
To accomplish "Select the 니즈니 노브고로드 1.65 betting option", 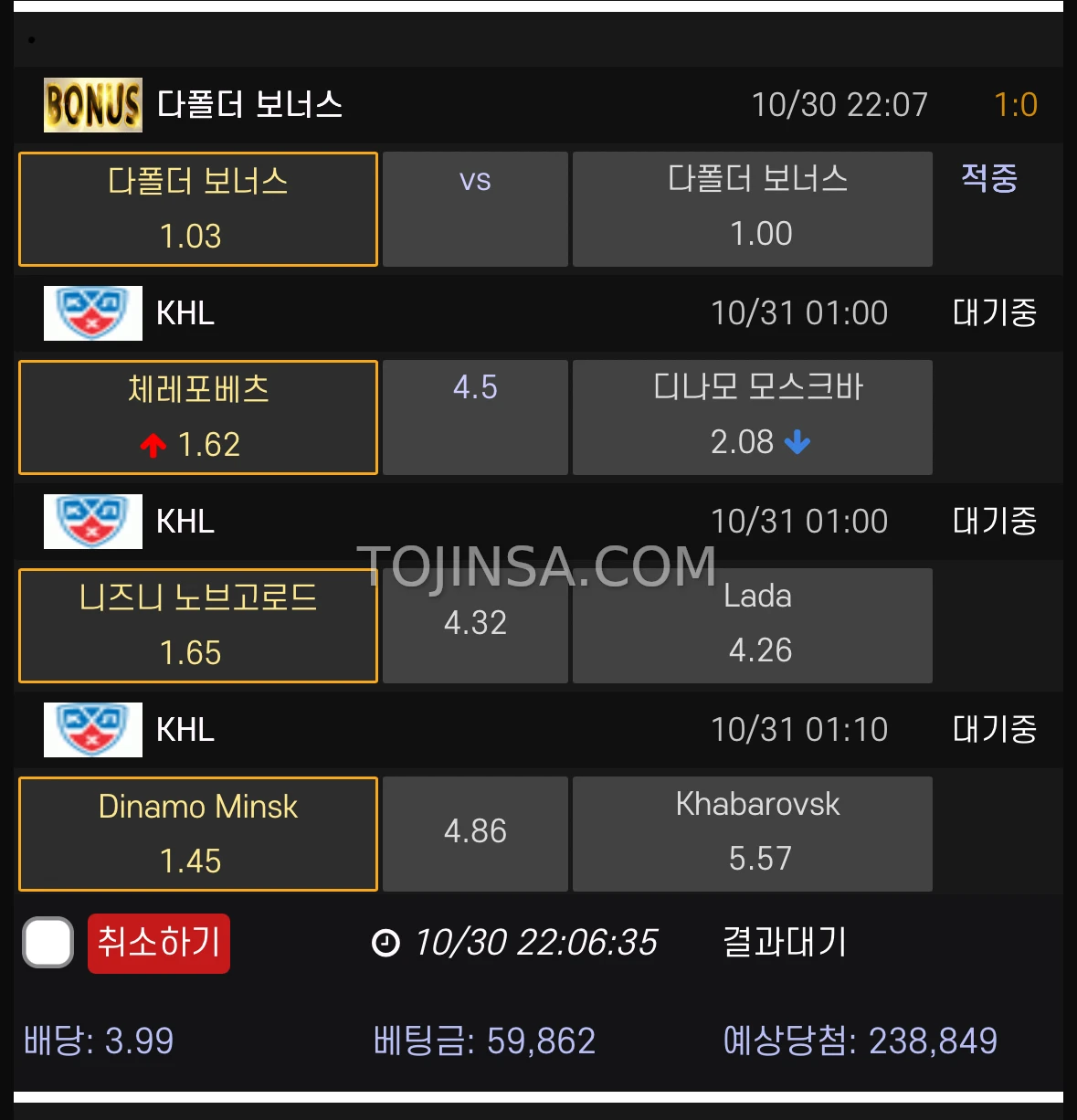I will pos(197,625).
